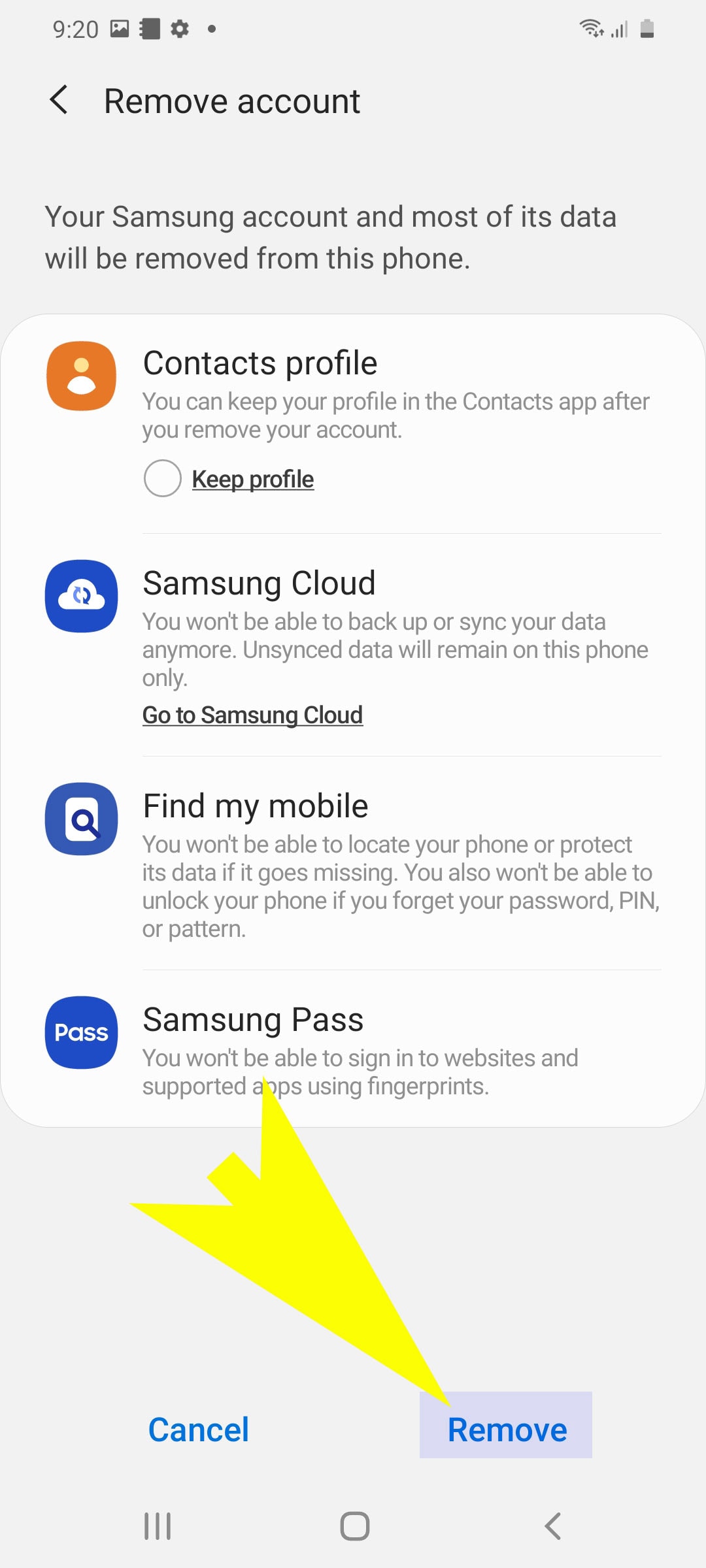Go to the home screen

click(x=354, y=1526)
